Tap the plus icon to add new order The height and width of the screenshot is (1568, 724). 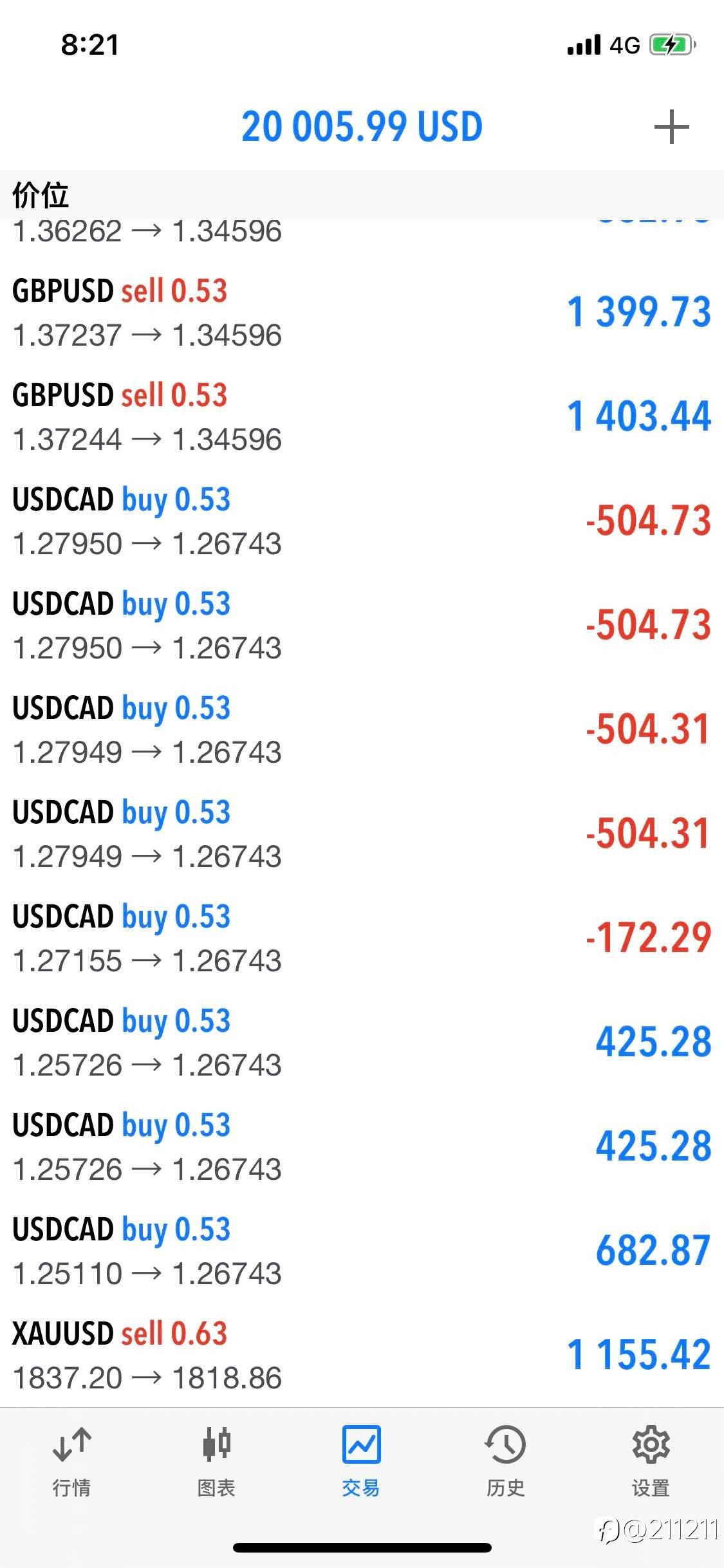(671, 127)
